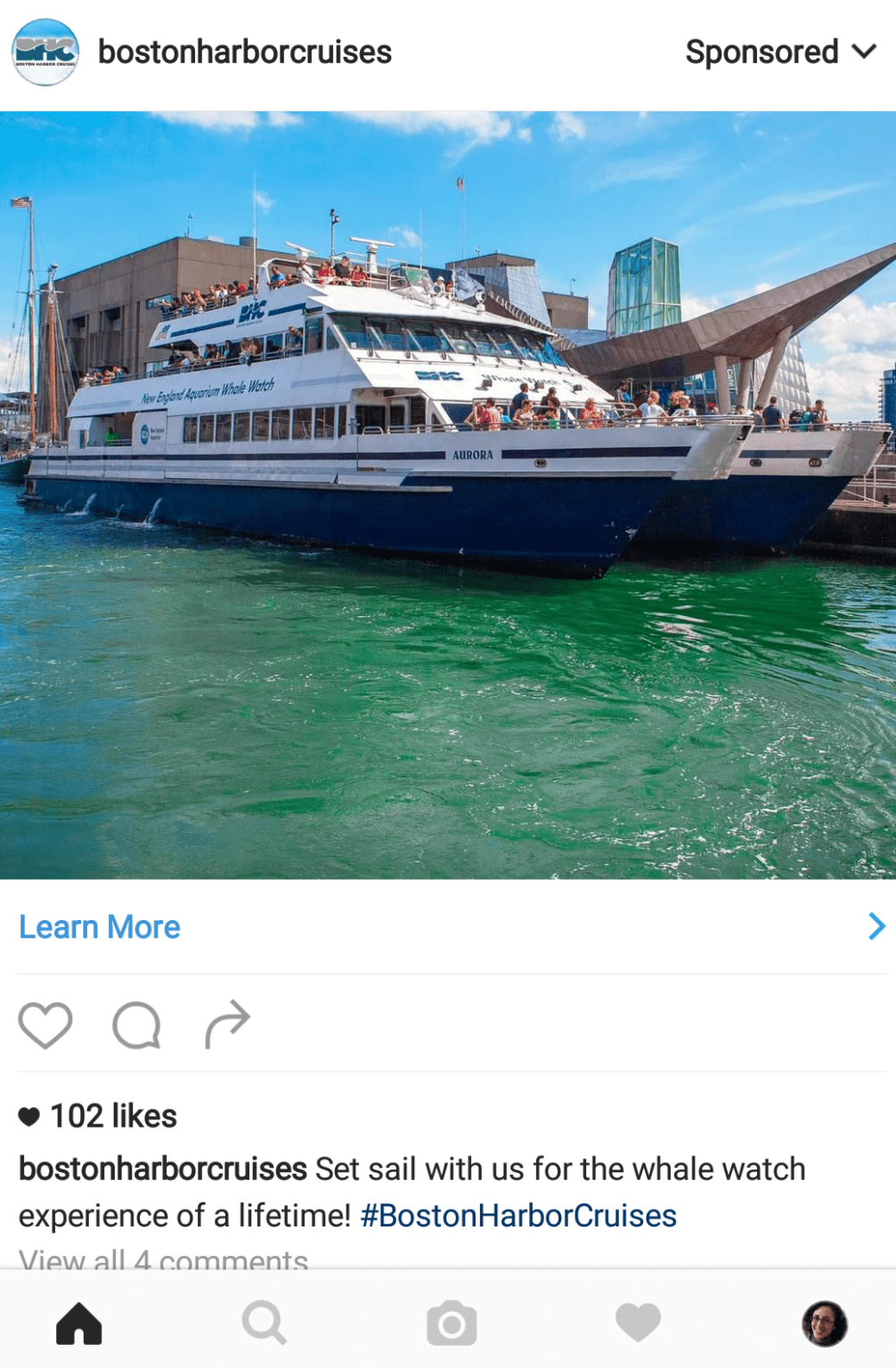Go to the Home feed tab
Screen dimensions: 896x1368
click(x=79, y=1323)
